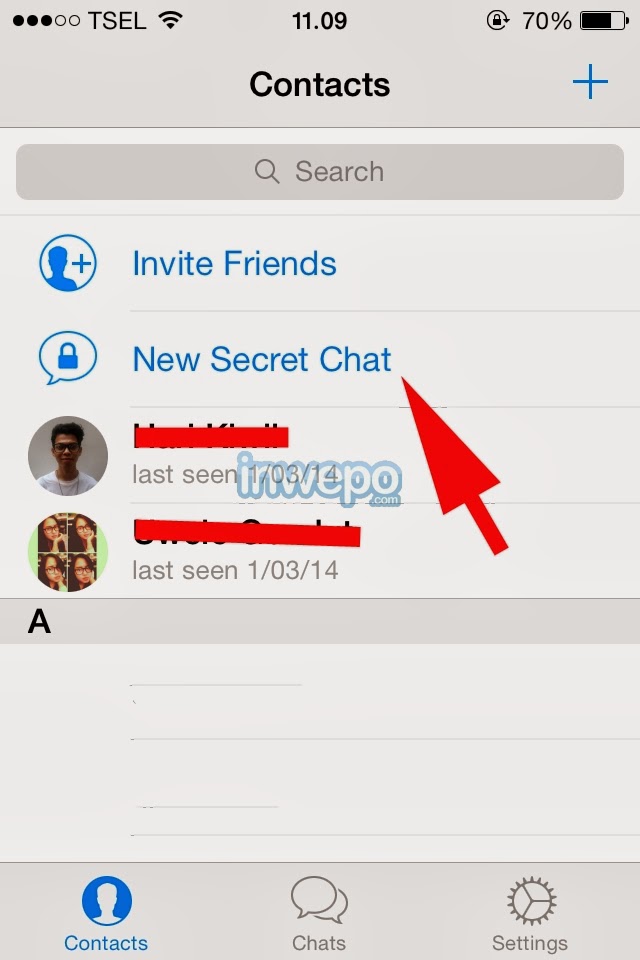Start a New Secret Chat
The width and height of the screenshot is (640, 960).
(261, 359)
